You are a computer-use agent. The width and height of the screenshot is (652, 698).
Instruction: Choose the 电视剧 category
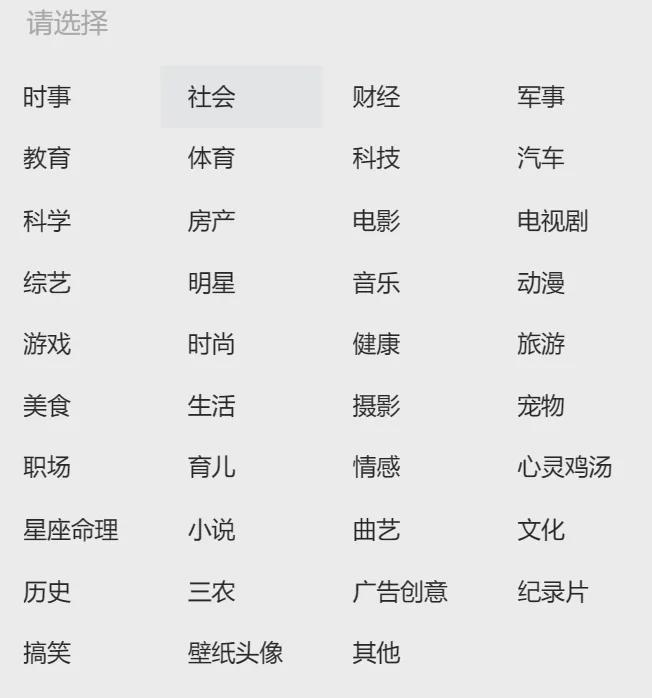point(553,221)
